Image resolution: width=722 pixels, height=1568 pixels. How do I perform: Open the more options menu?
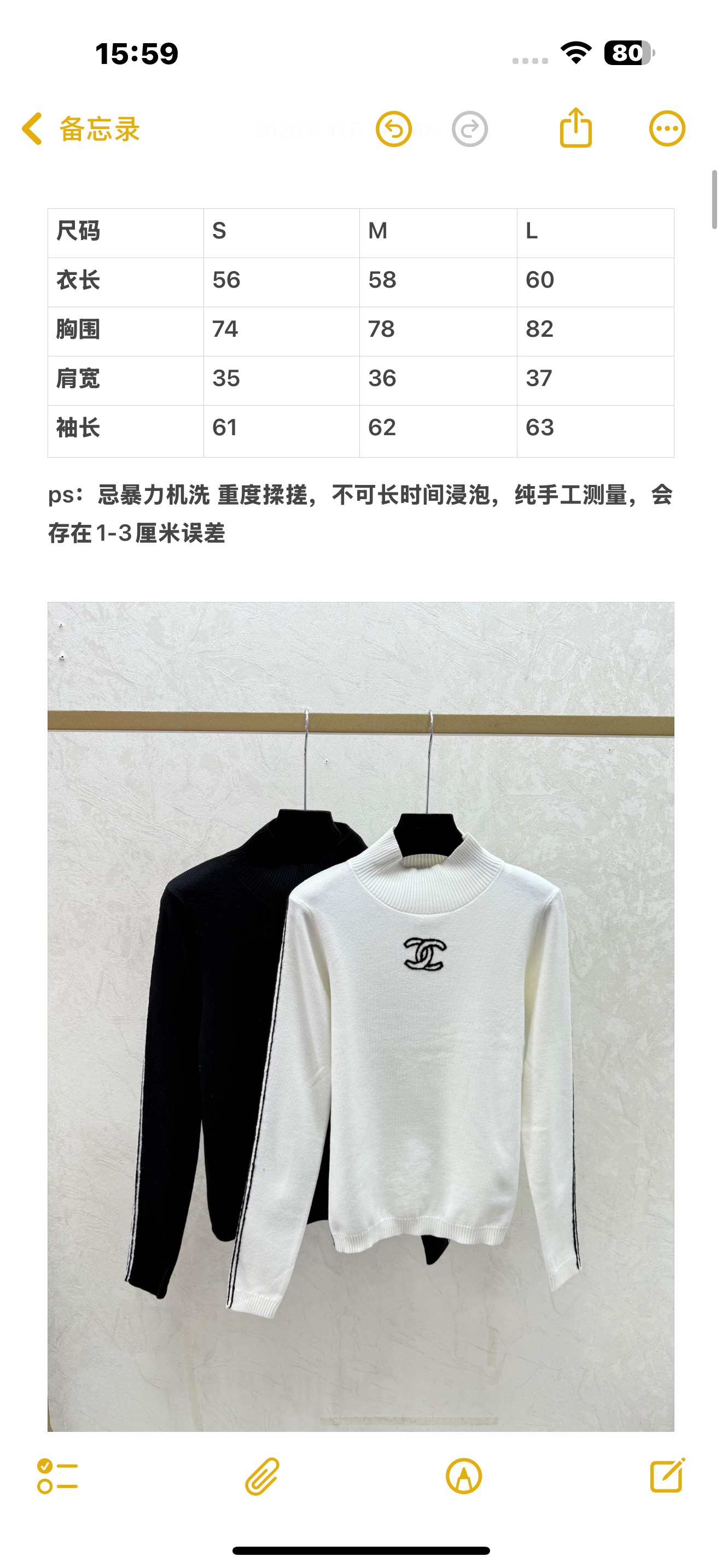point(667,128)
